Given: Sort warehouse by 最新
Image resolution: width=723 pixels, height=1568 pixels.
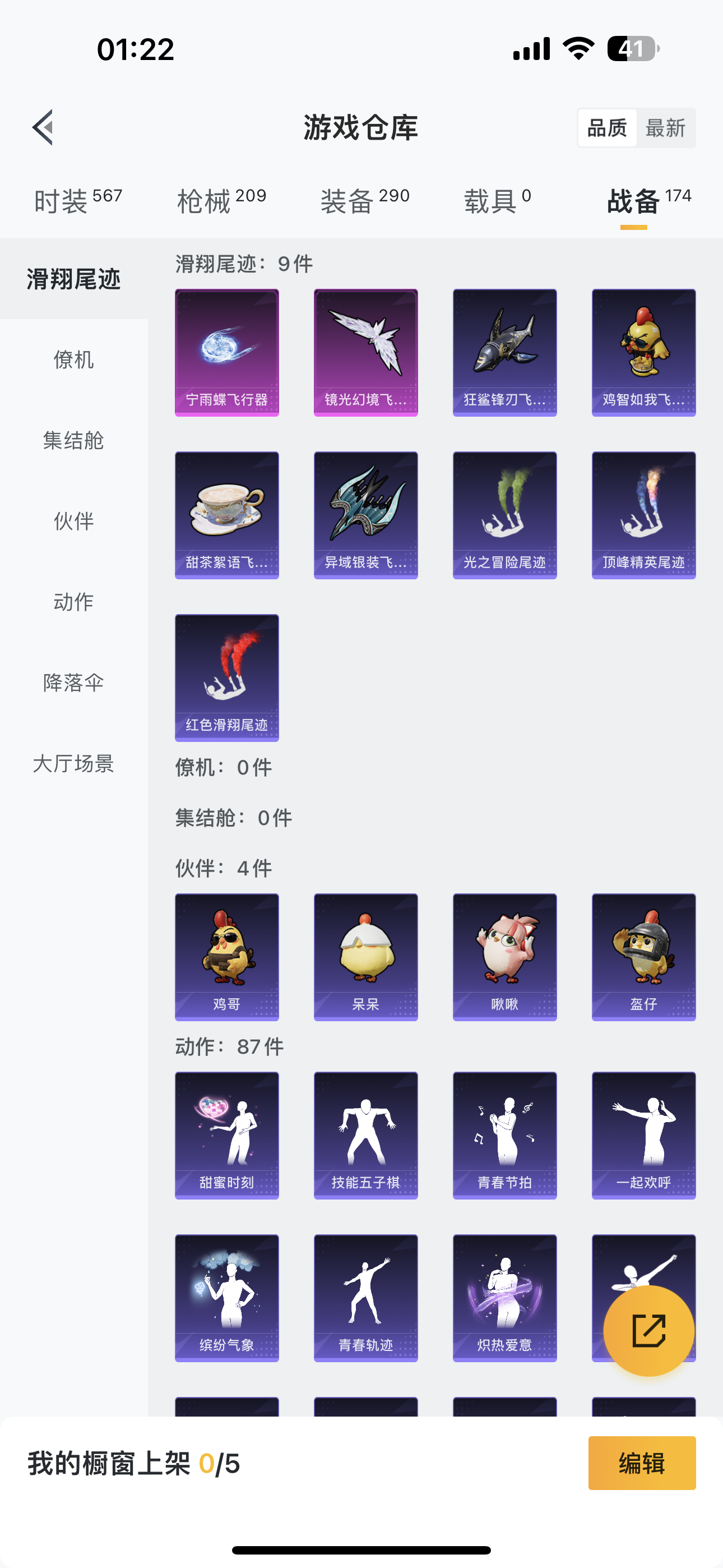Looking at the screenshot, I should [x=665, y=128].
